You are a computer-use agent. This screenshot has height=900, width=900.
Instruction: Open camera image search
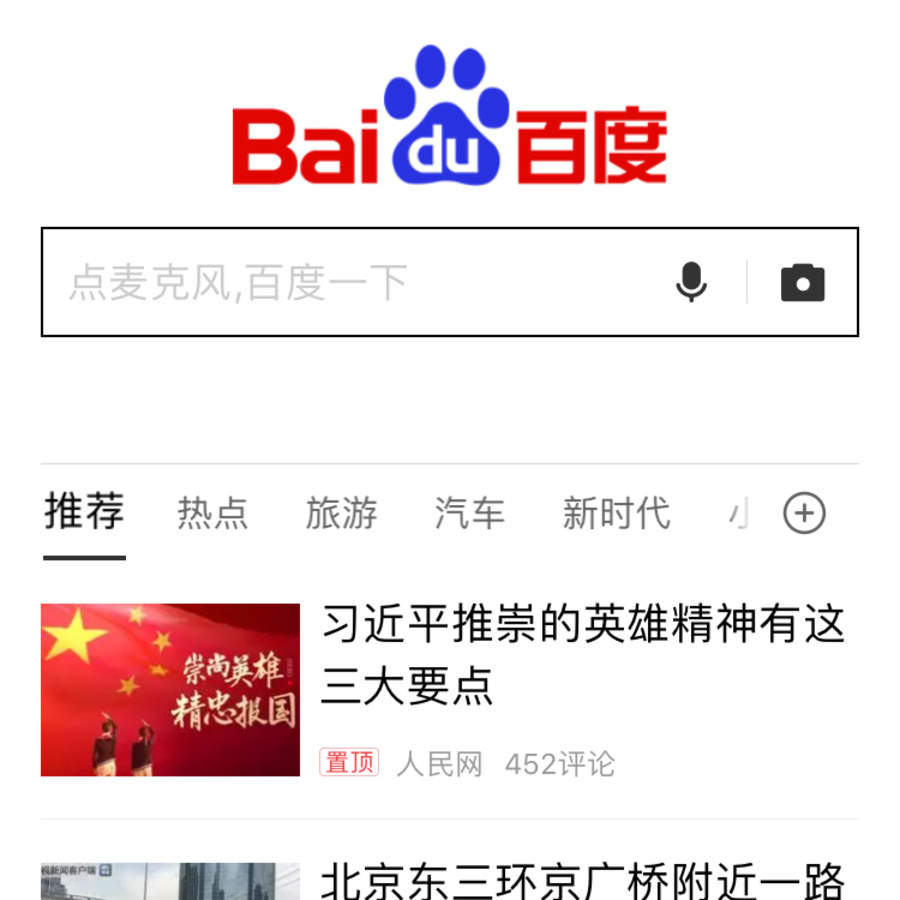tap(802, 282)
